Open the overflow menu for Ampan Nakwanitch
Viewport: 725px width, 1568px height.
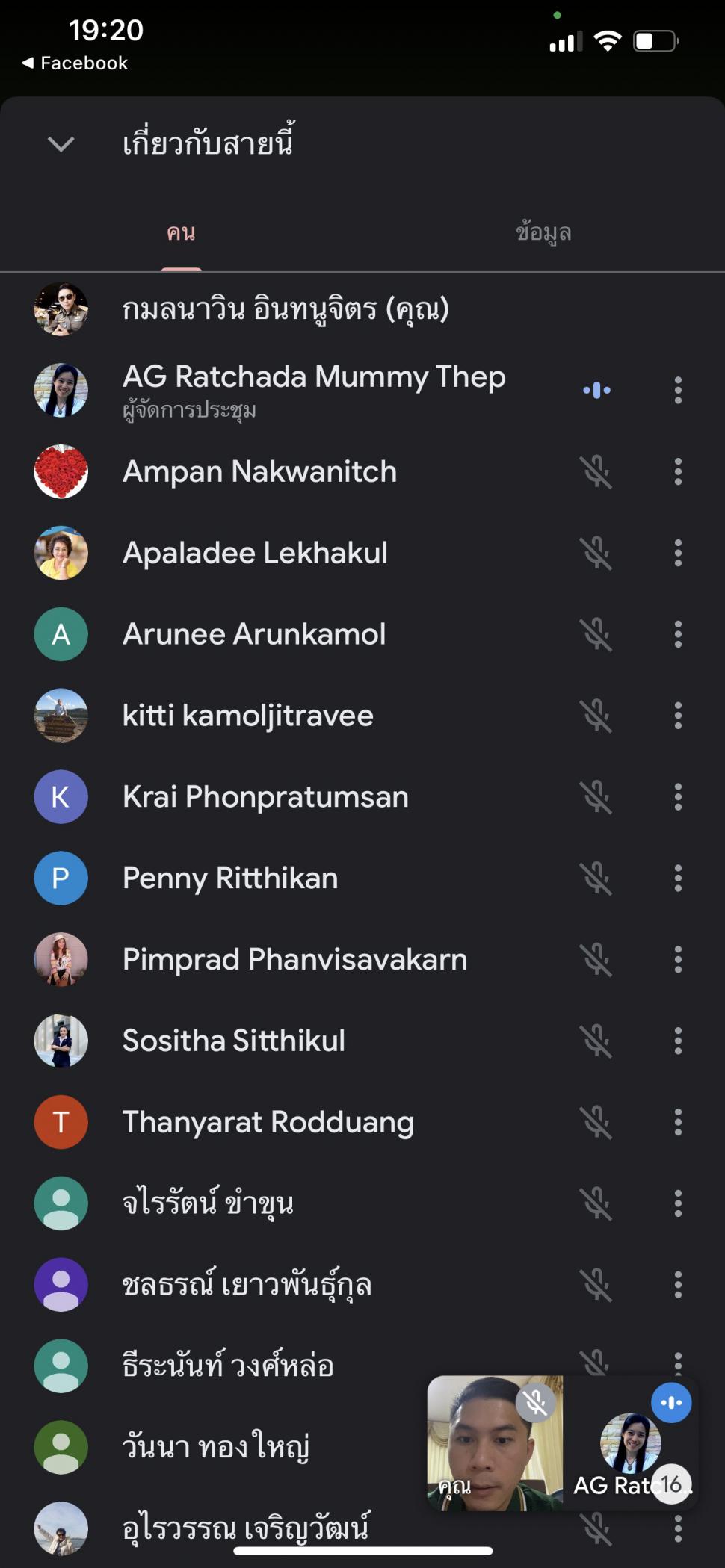click(x=678, y=471)
